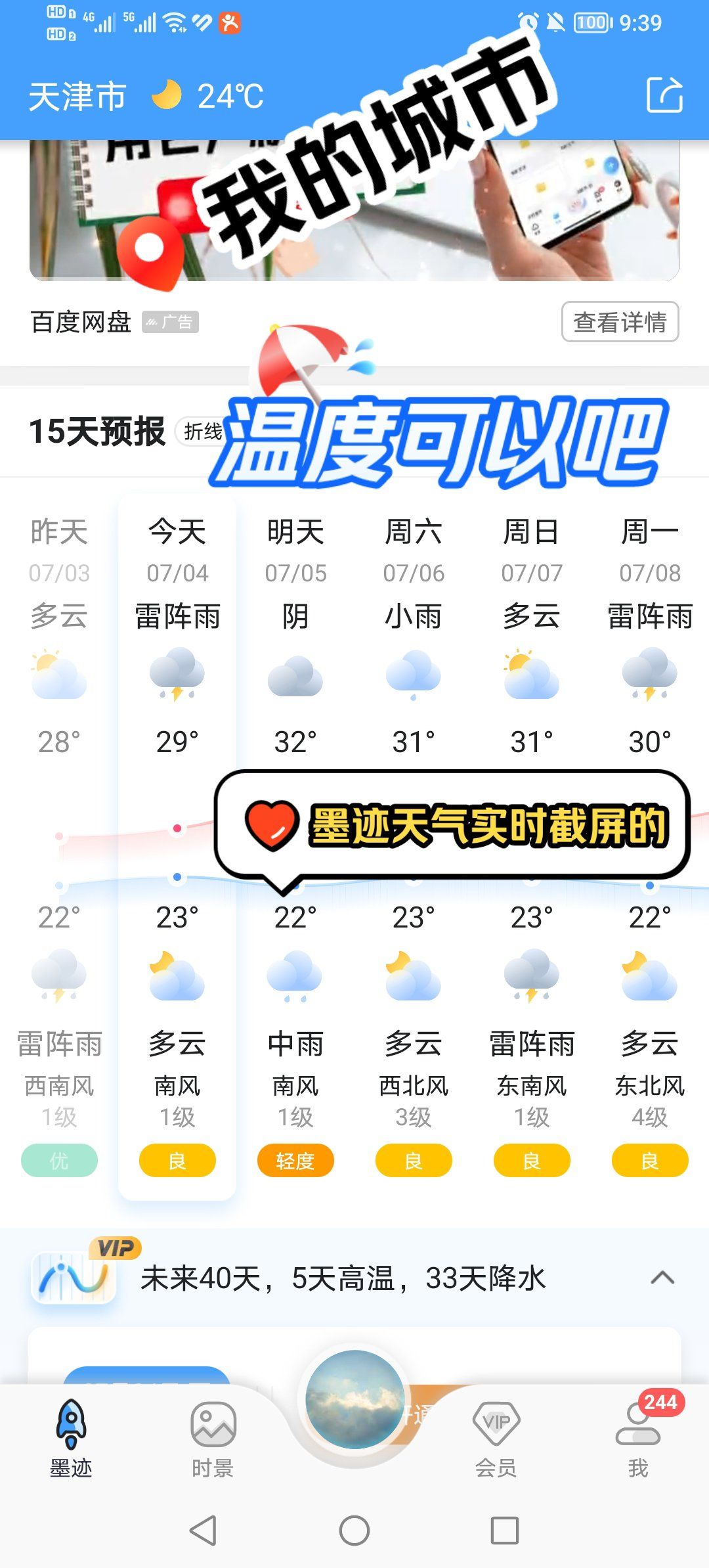
Task: Open the 天津市 city selector
Action: pyautogui.click(x=77, y=97)
